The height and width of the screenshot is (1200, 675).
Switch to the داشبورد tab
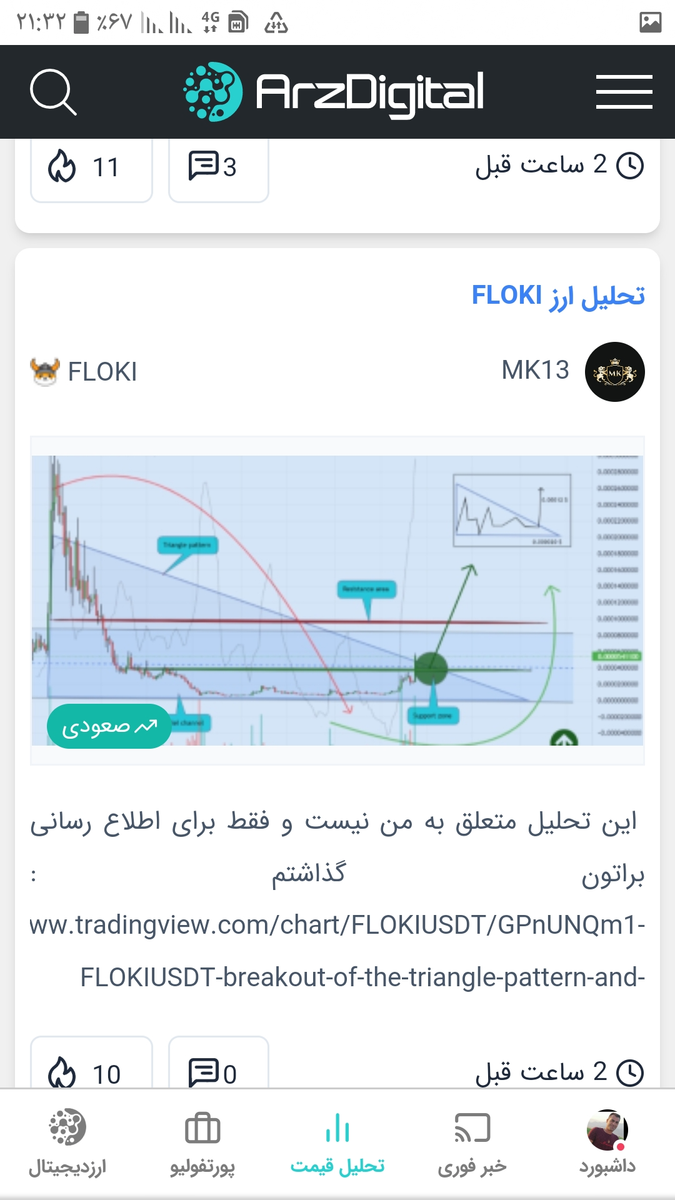pos(607,1144)
